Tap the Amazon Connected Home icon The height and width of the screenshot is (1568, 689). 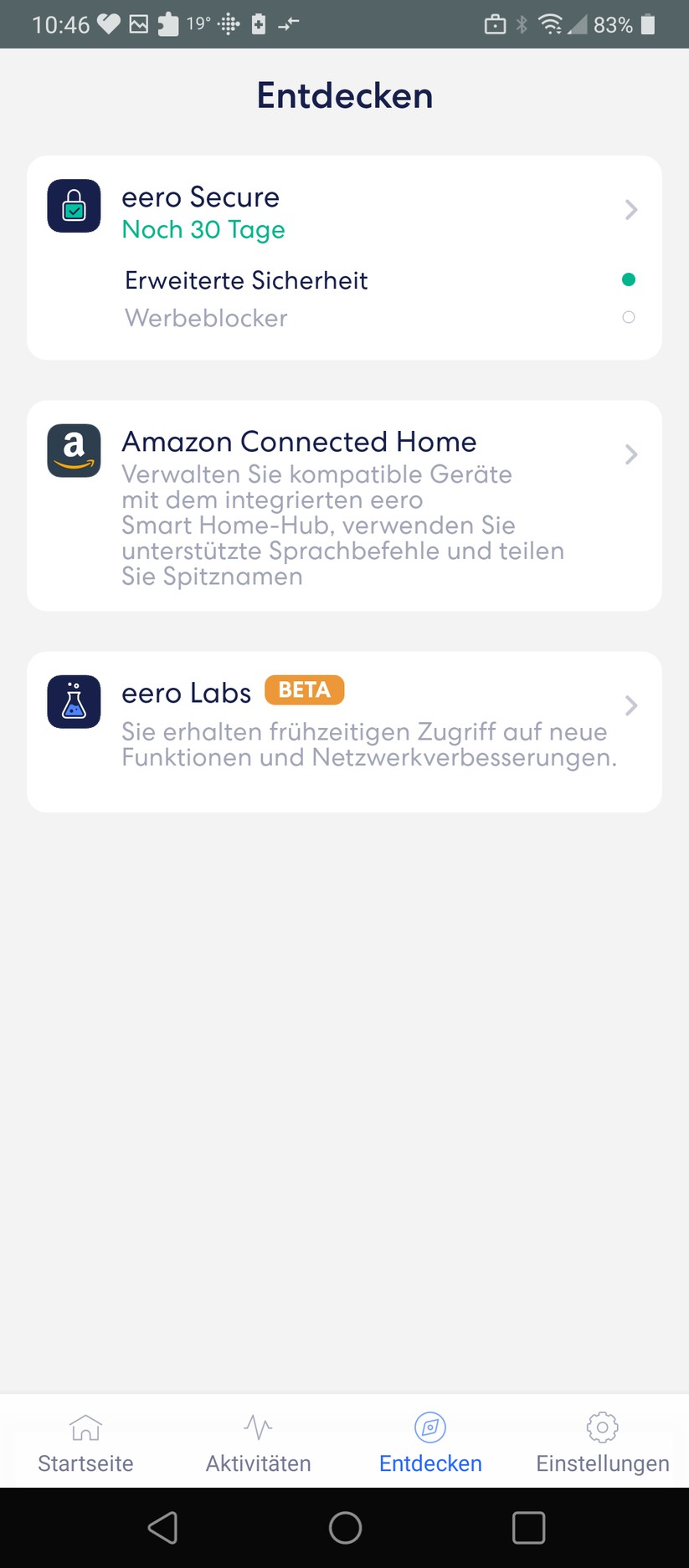74,450
